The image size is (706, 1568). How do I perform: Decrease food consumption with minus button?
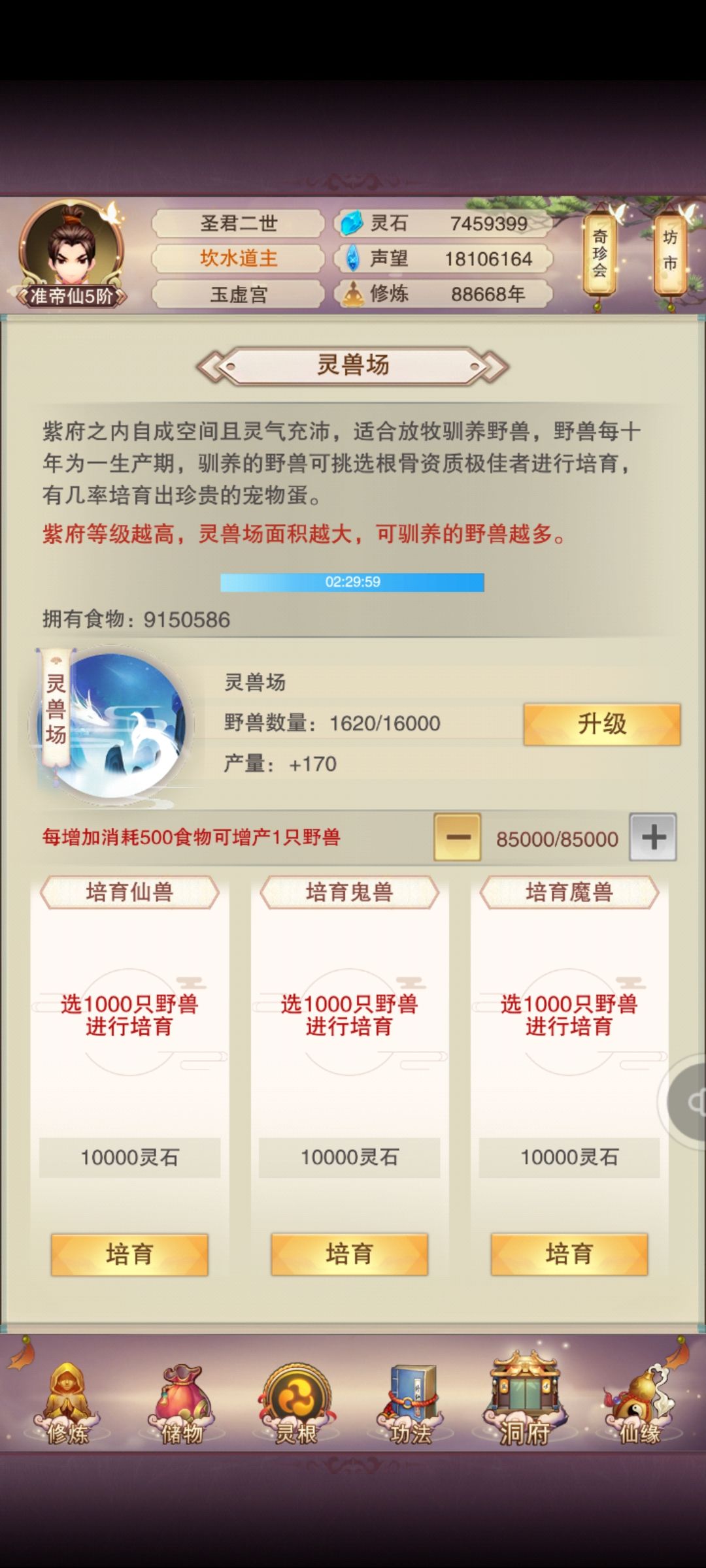point(458,837)
